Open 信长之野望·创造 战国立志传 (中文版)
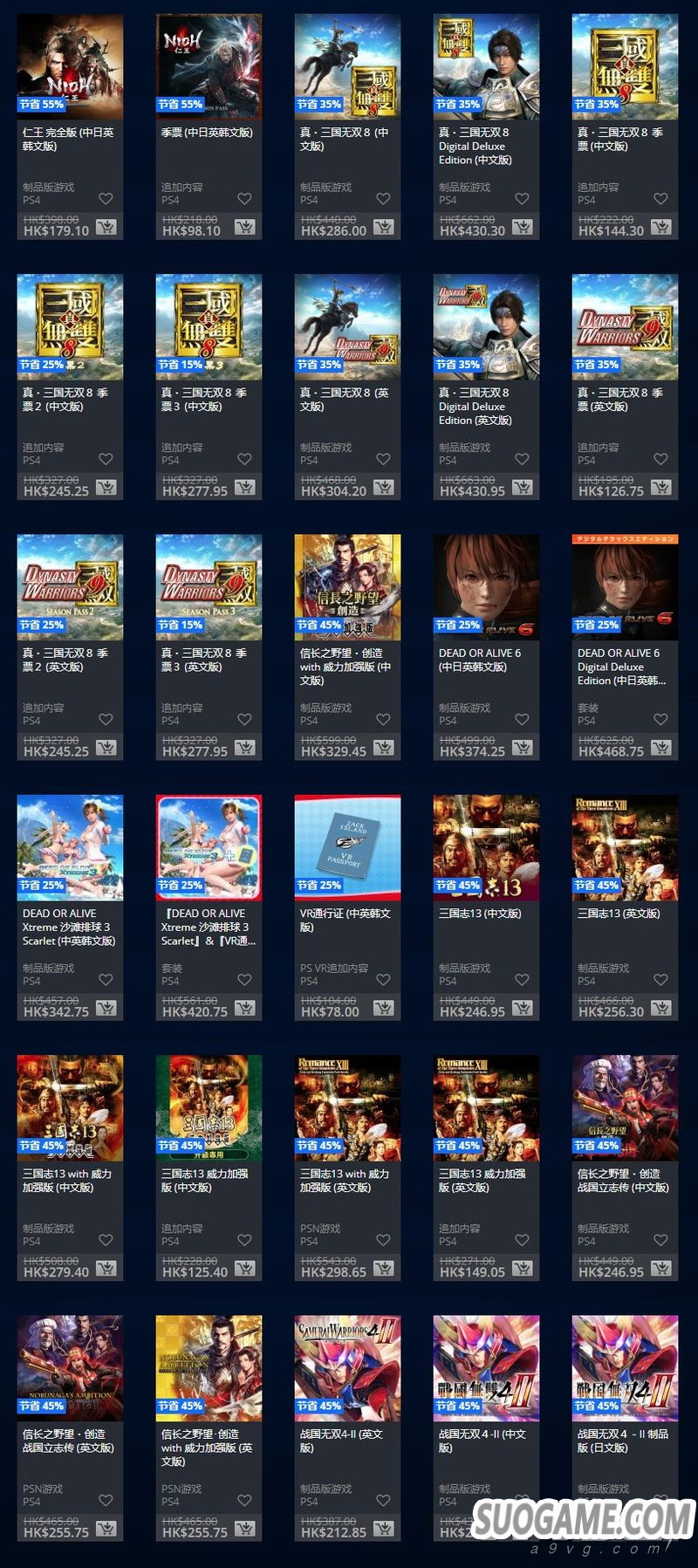This screenshot has height=1568, width=698. (625, 1107)
